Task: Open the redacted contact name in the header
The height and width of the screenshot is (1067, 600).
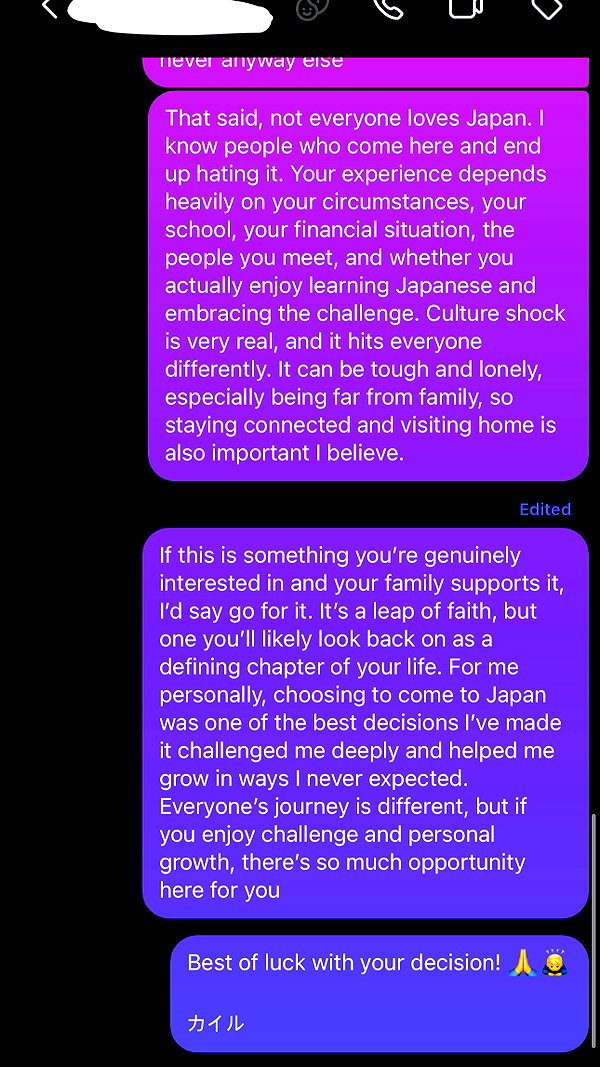Action: click(x=170, y=16)
